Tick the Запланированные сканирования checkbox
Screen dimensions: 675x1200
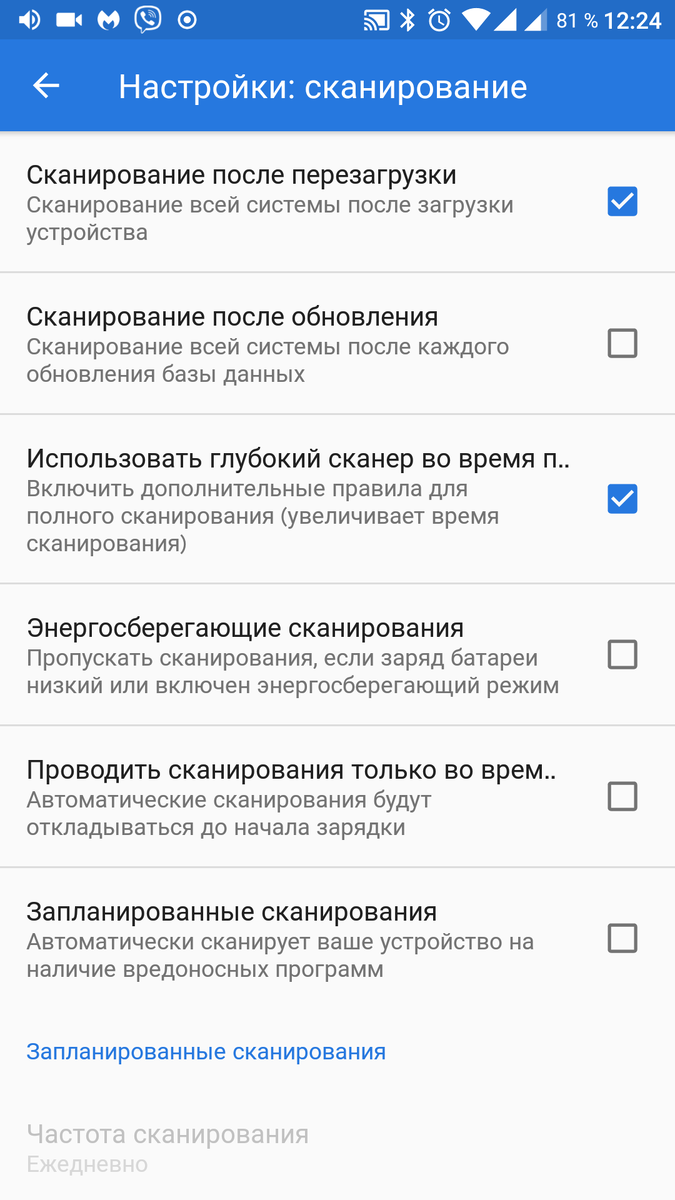pos(622,939)
